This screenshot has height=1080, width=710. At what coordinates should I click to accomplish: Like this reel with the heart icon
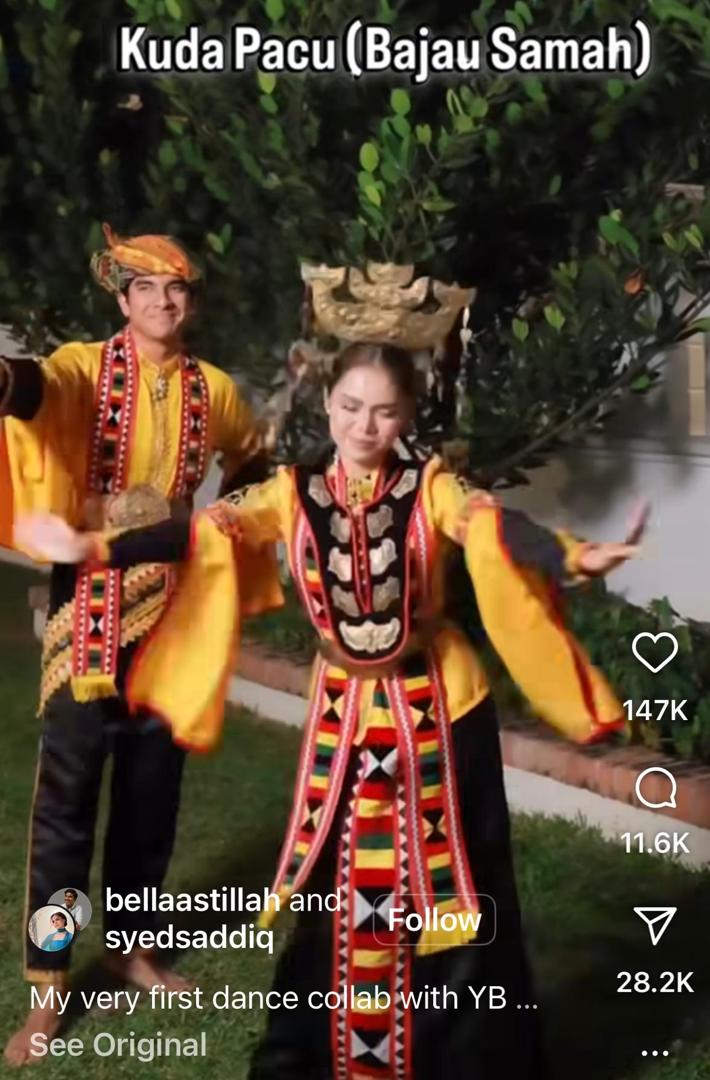(655, 653)
